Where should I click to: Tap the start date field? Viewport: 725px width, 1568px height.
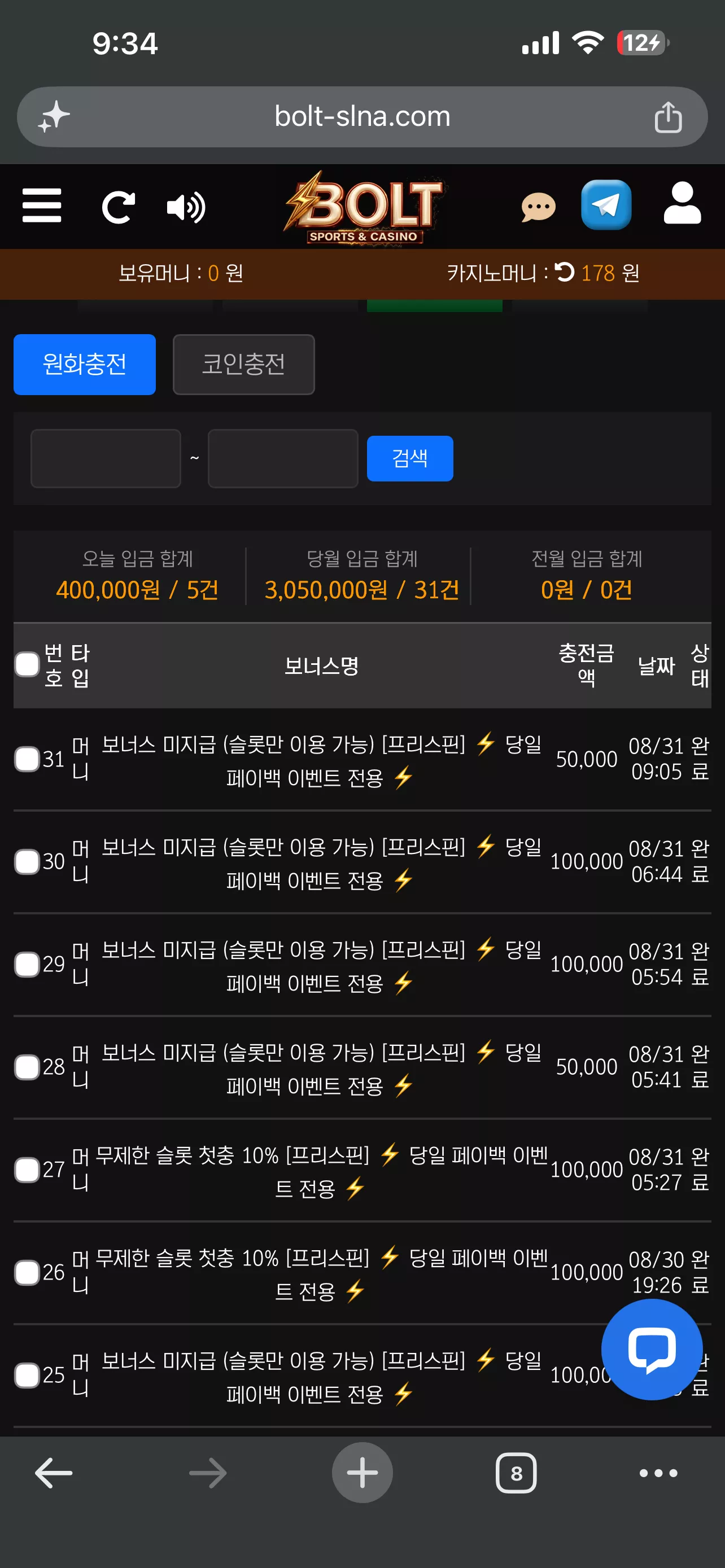click(x=106, y=458)
